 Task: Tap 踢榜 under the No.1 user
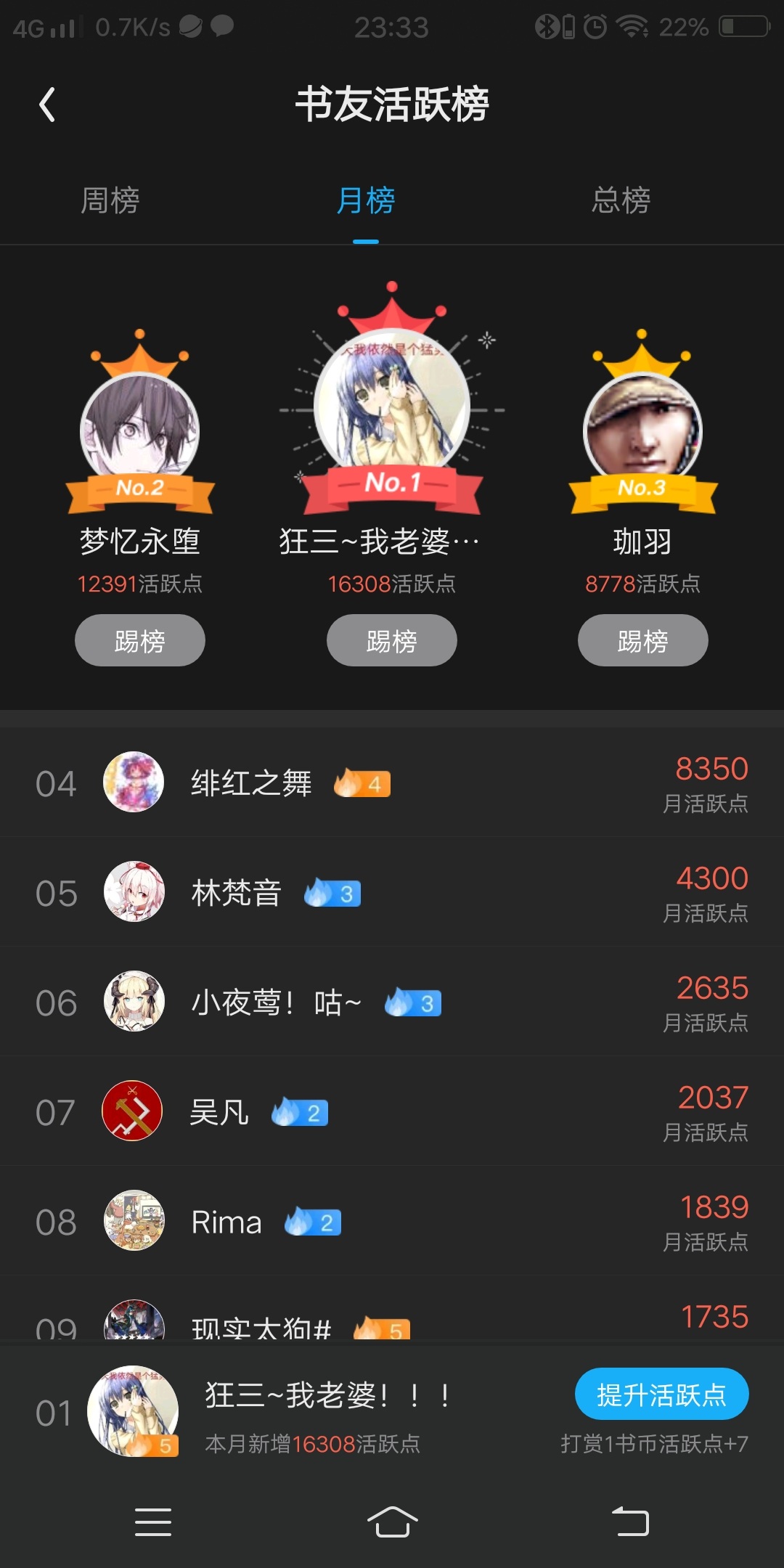click(x=391, y=640)
